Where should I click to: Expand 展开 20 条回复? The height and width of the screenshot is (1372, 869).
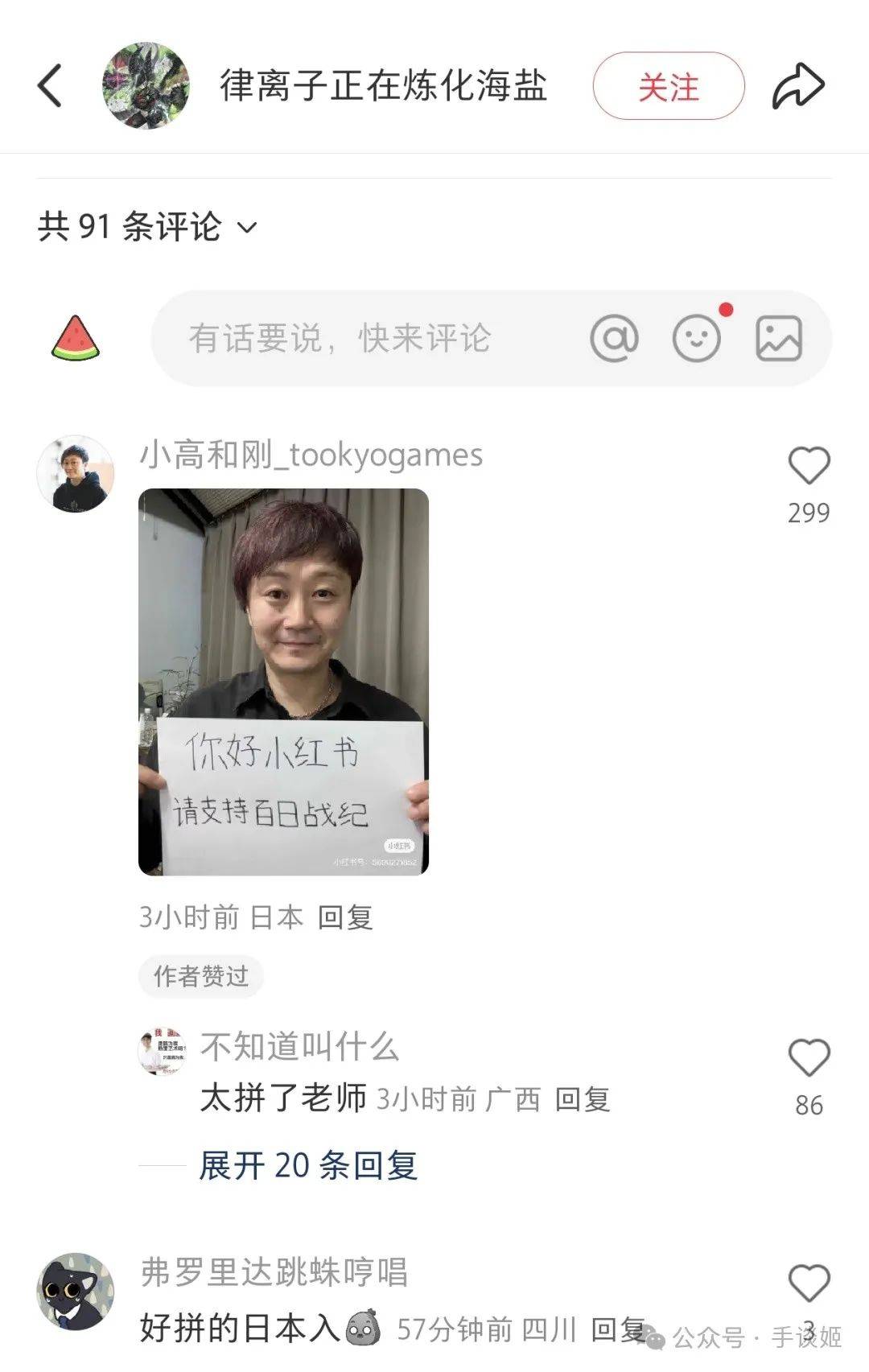pyautogui.click(x=308, y=1165)
